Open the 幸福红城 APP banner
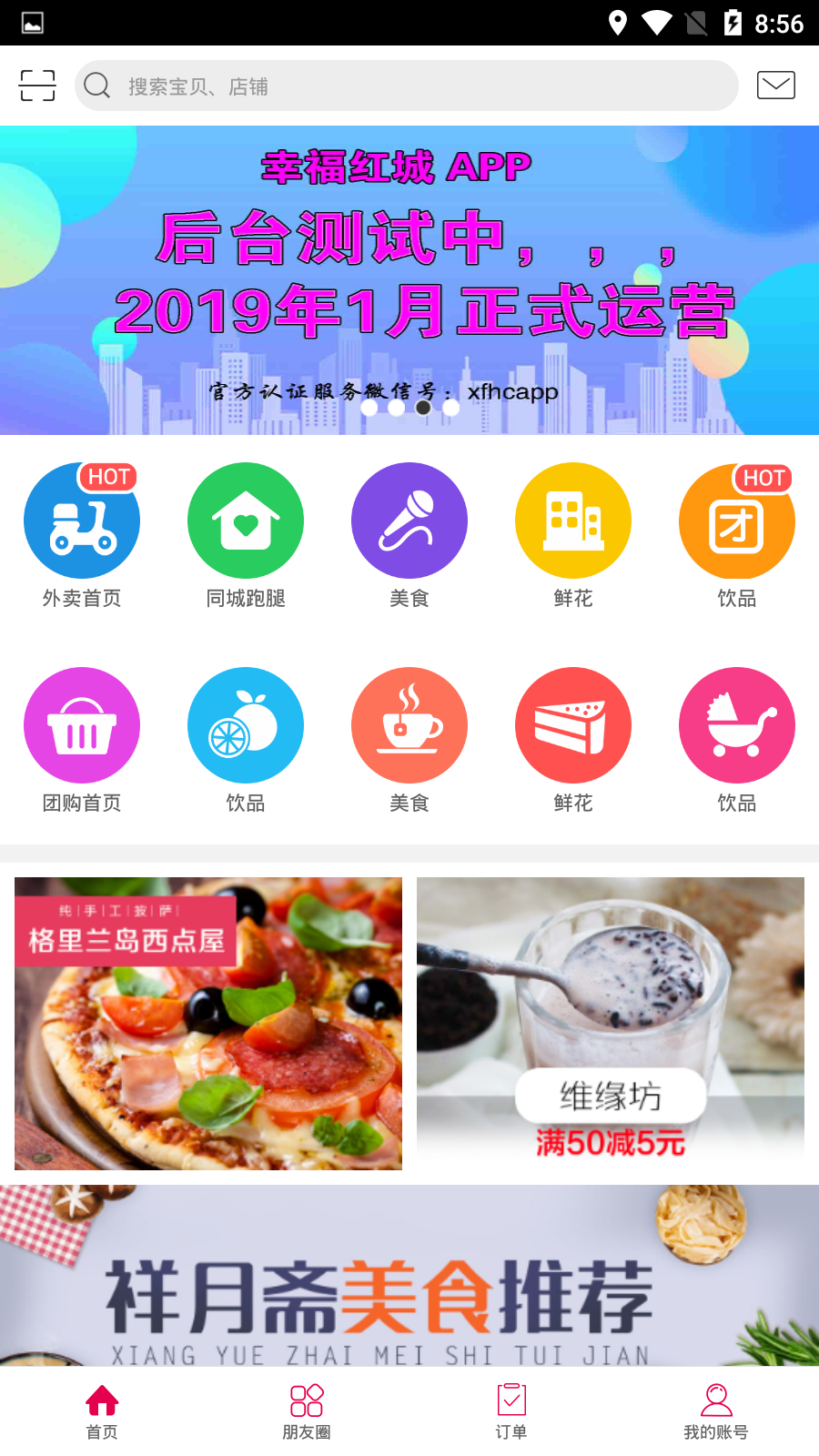The width and height of the screenshot is (819, 1456). [x=409, y=280]
